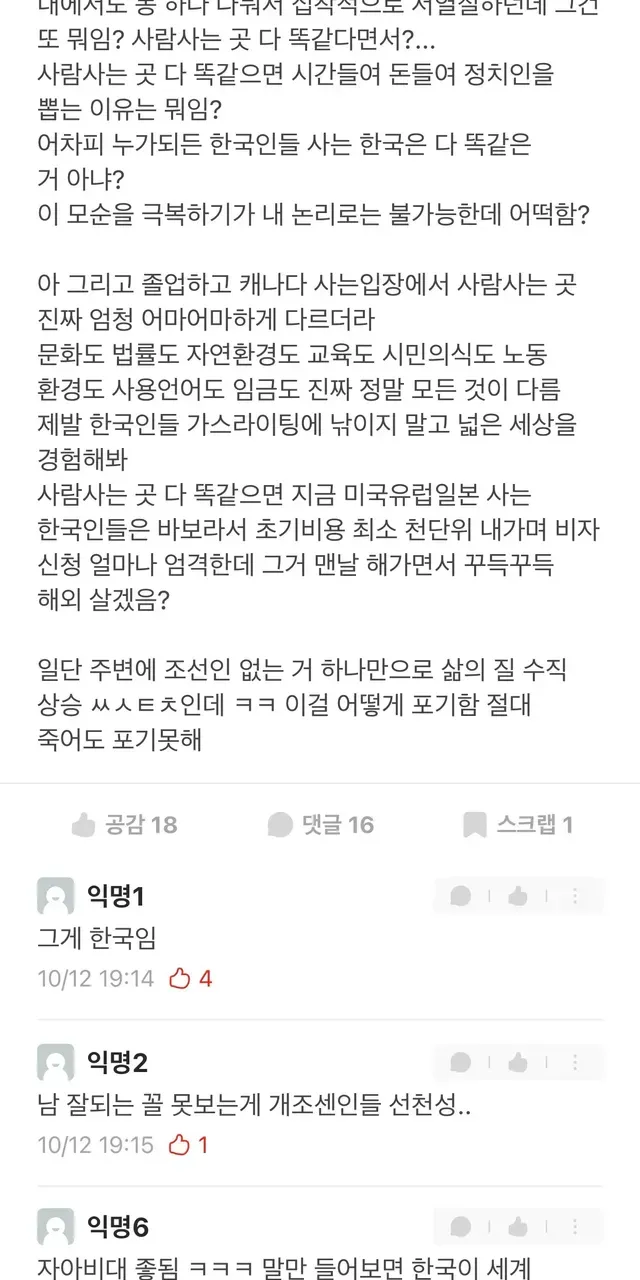The image size is (640, 1280).
Task: Like 익명2's comment with thumbs-up icon
Action: click(518, 1062)
